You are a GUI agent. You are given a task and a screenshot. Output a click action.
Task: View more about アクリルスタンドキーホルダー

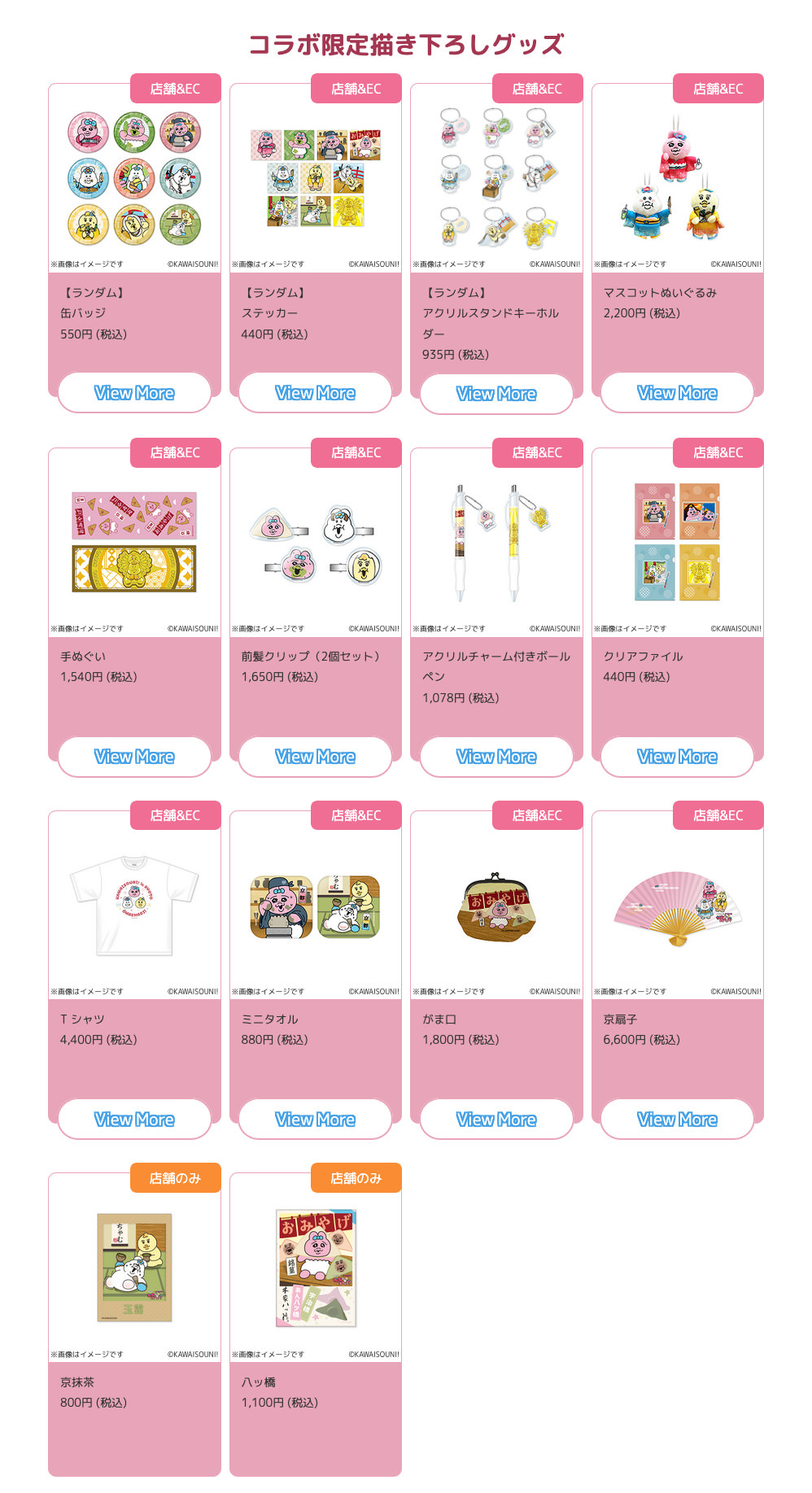tap(496, 394)
